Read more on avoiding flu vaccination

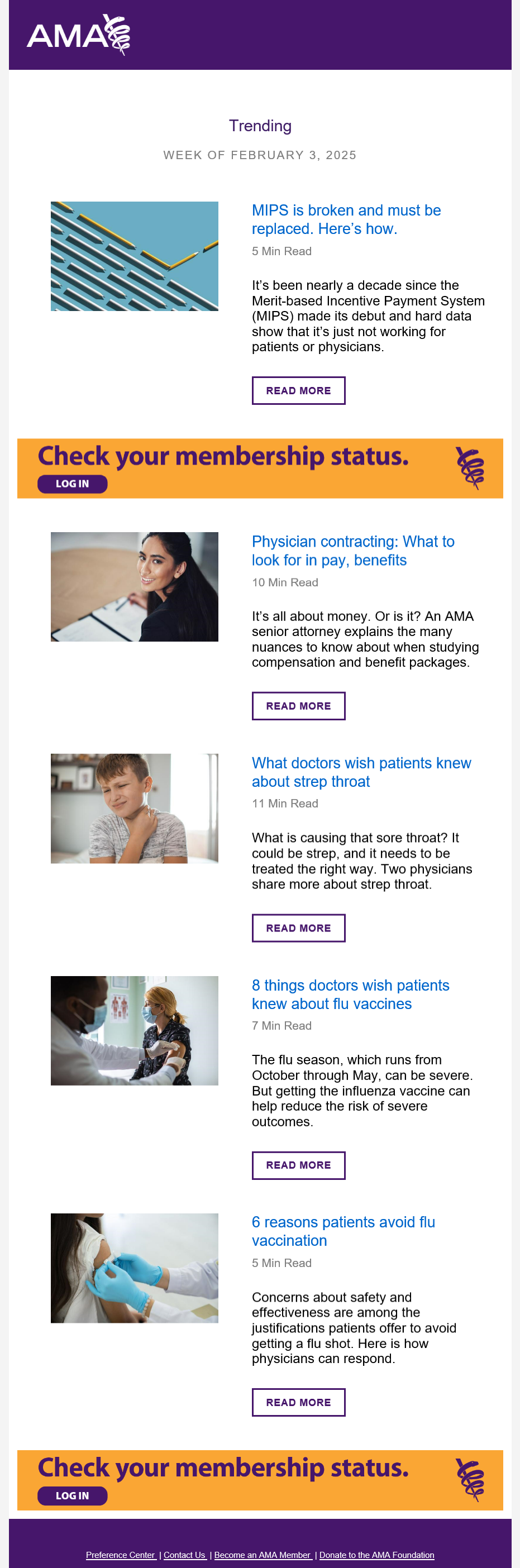click(x=298, y=1403)
